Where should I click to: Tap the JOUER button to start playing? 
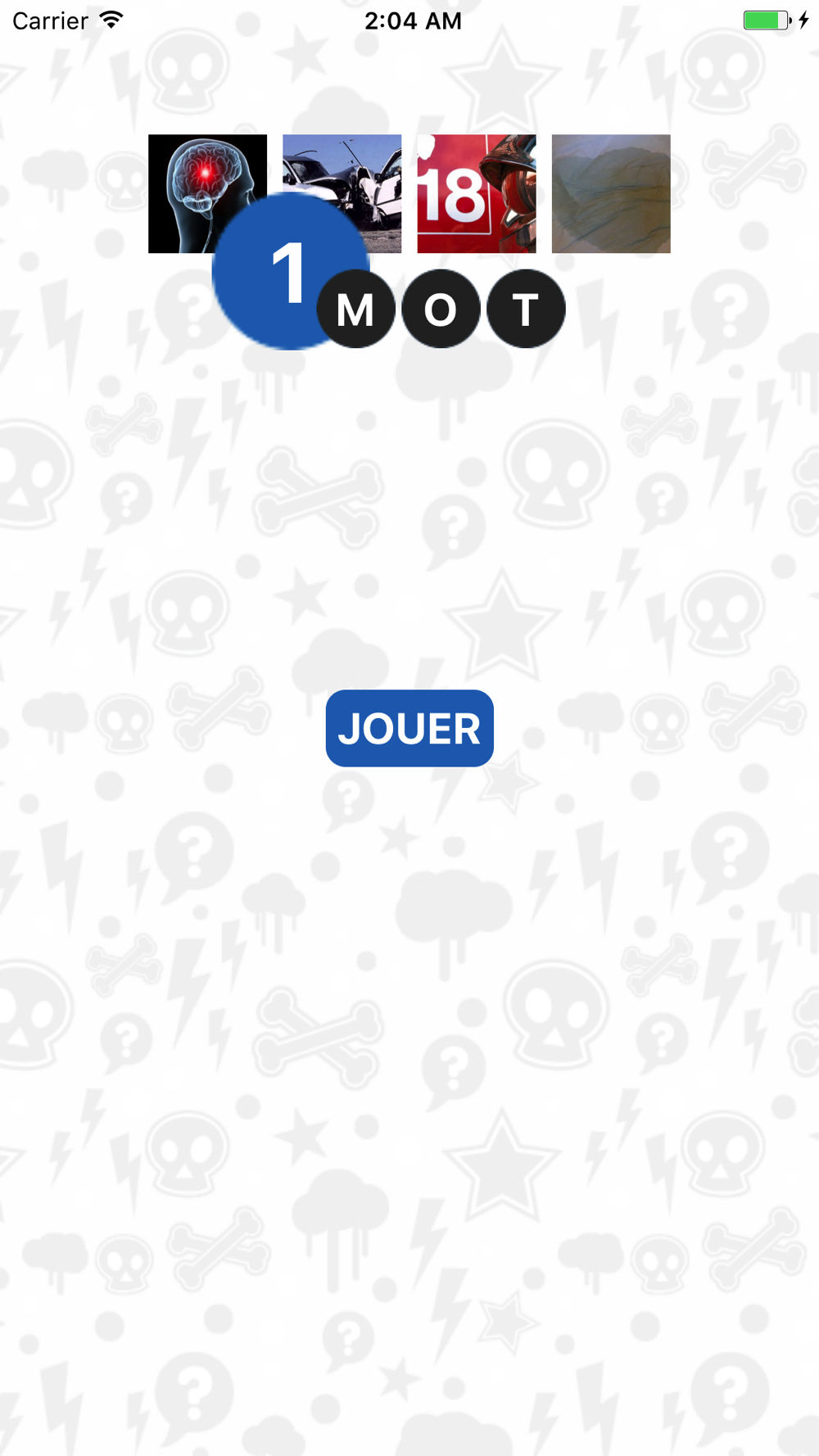tap(409, 728)
